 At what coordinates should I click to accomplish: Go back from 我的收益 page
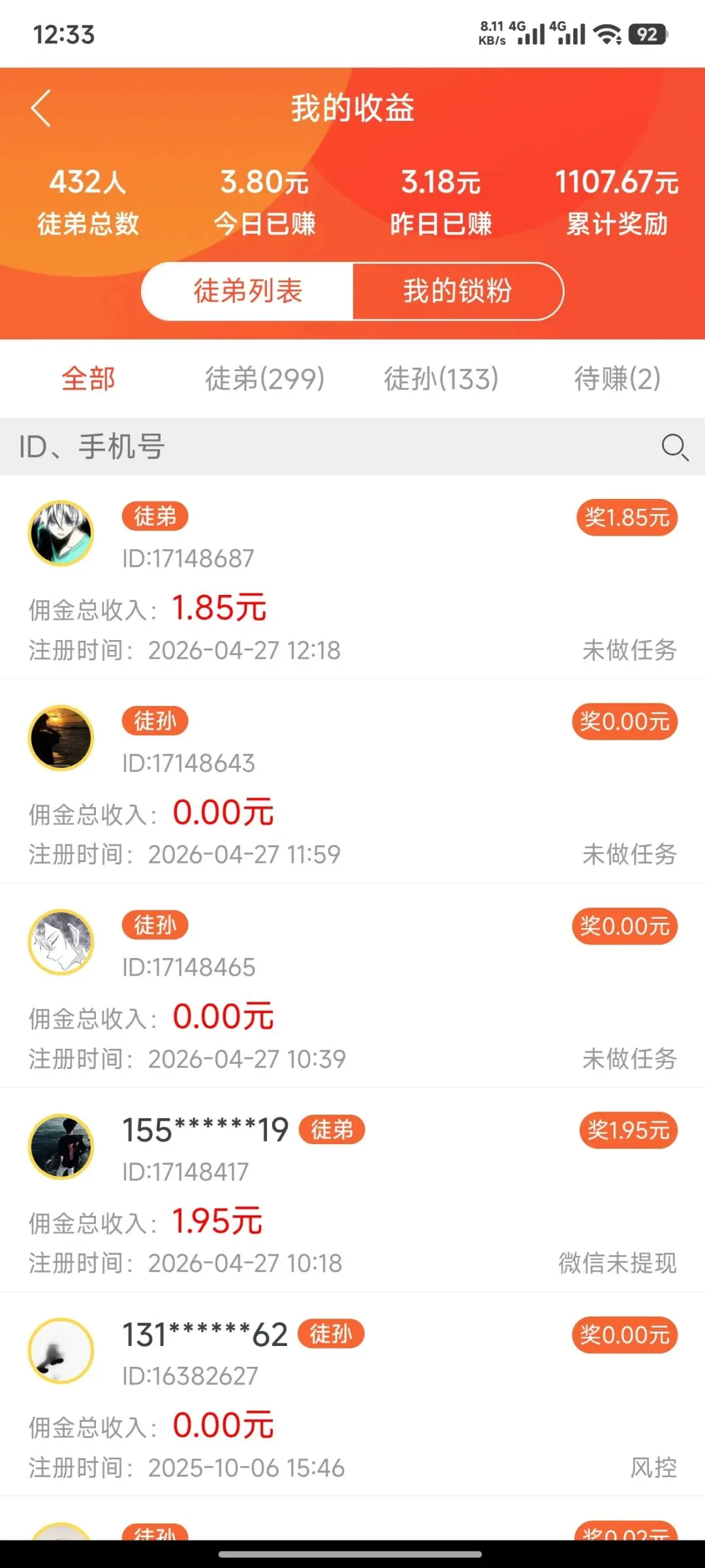tap(41, 108)
